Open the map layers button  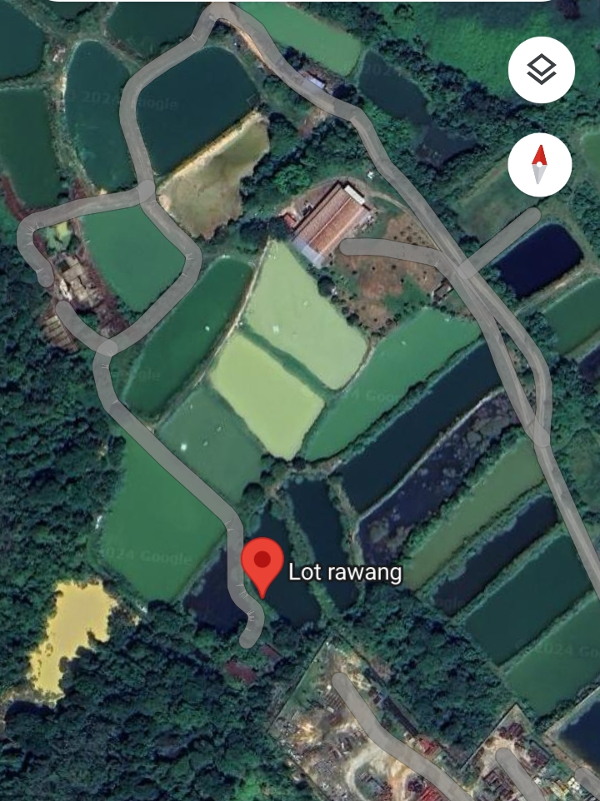541,70
